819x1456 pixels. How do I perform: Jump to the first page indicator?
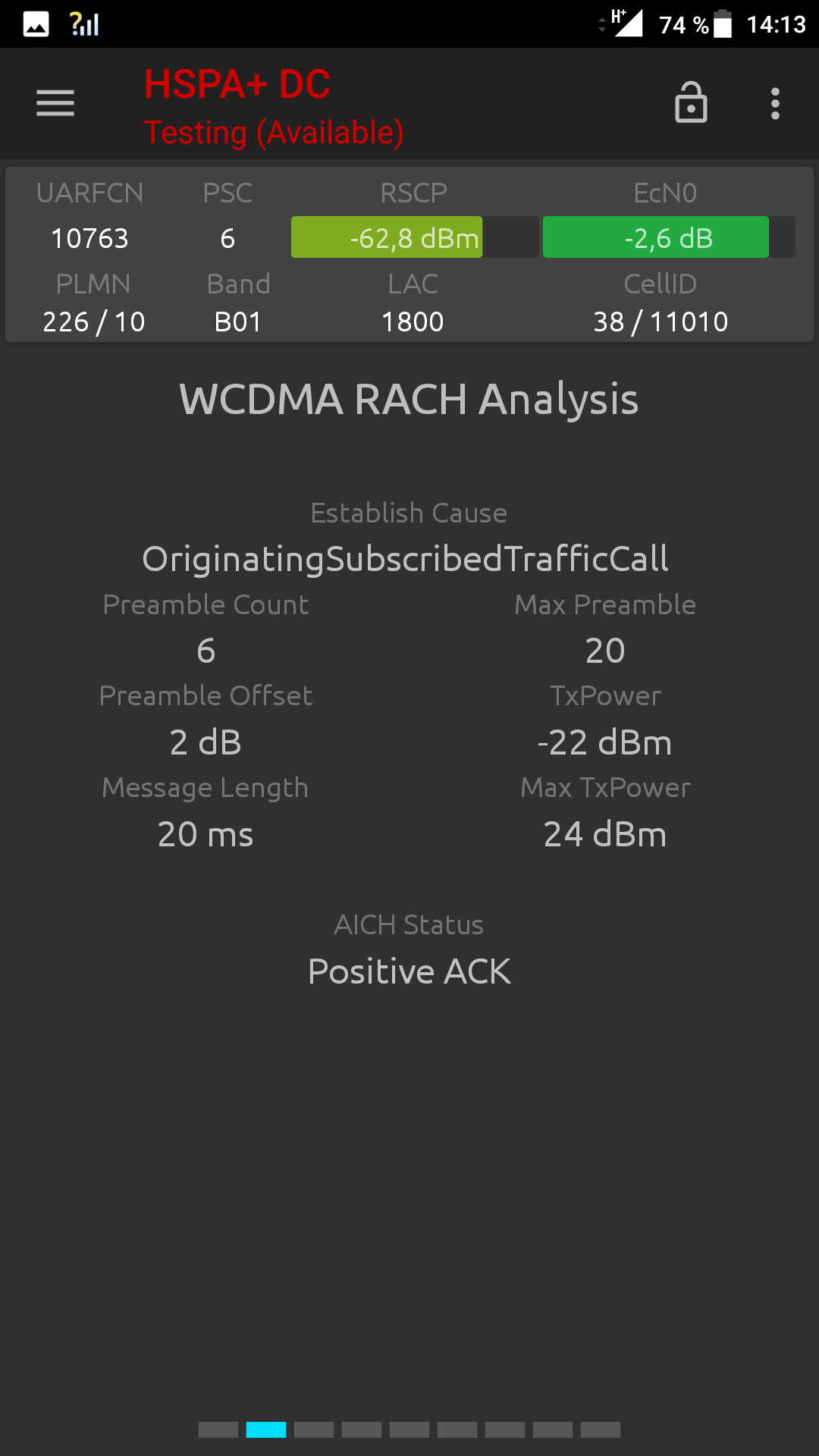218,1429
